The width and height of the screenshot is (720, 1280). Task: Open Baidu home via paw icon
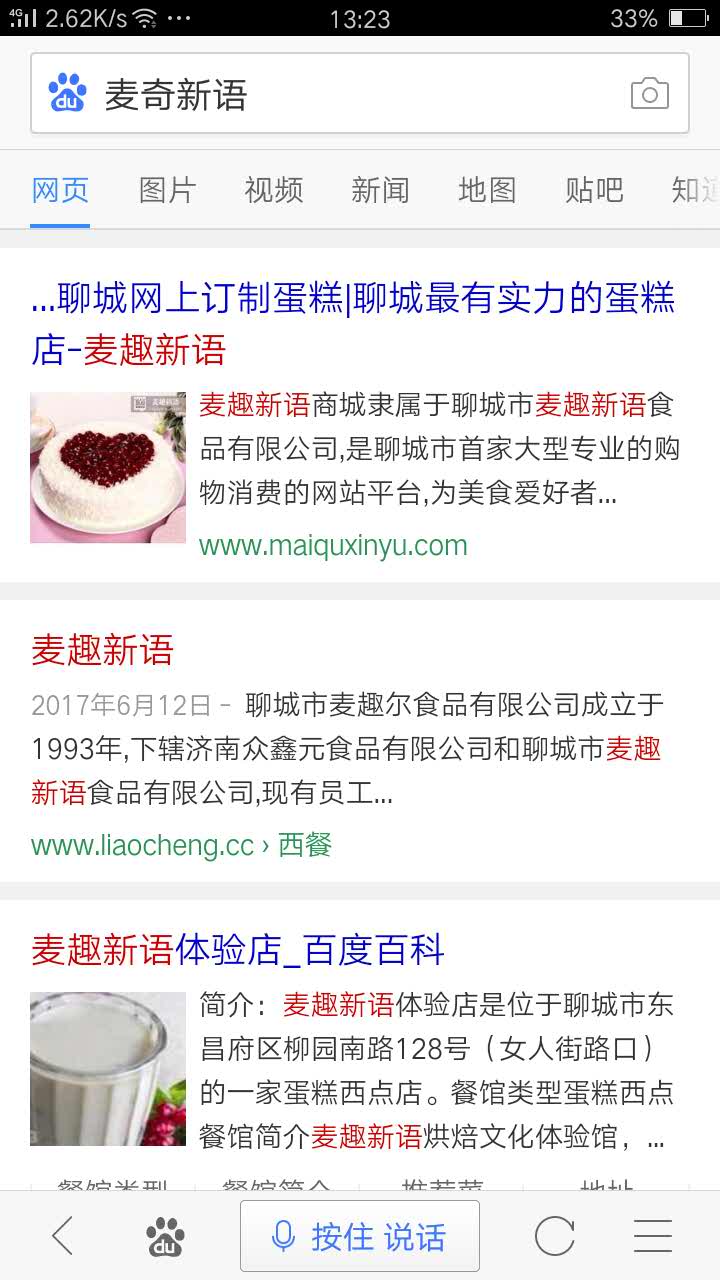pos(165,1237)
